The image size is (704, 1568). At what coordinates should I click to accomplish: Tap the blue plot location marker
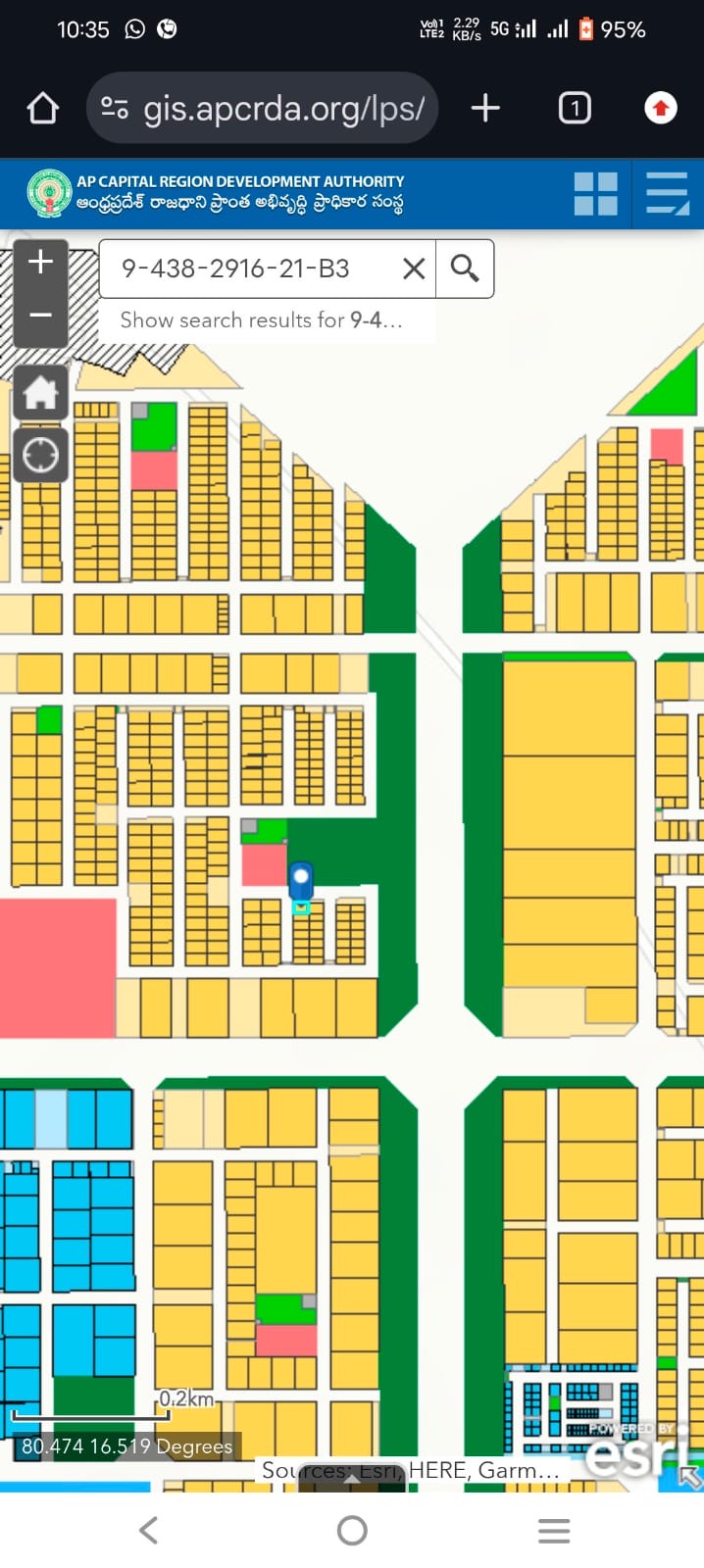pyautogui.click(x=301, y=880)
